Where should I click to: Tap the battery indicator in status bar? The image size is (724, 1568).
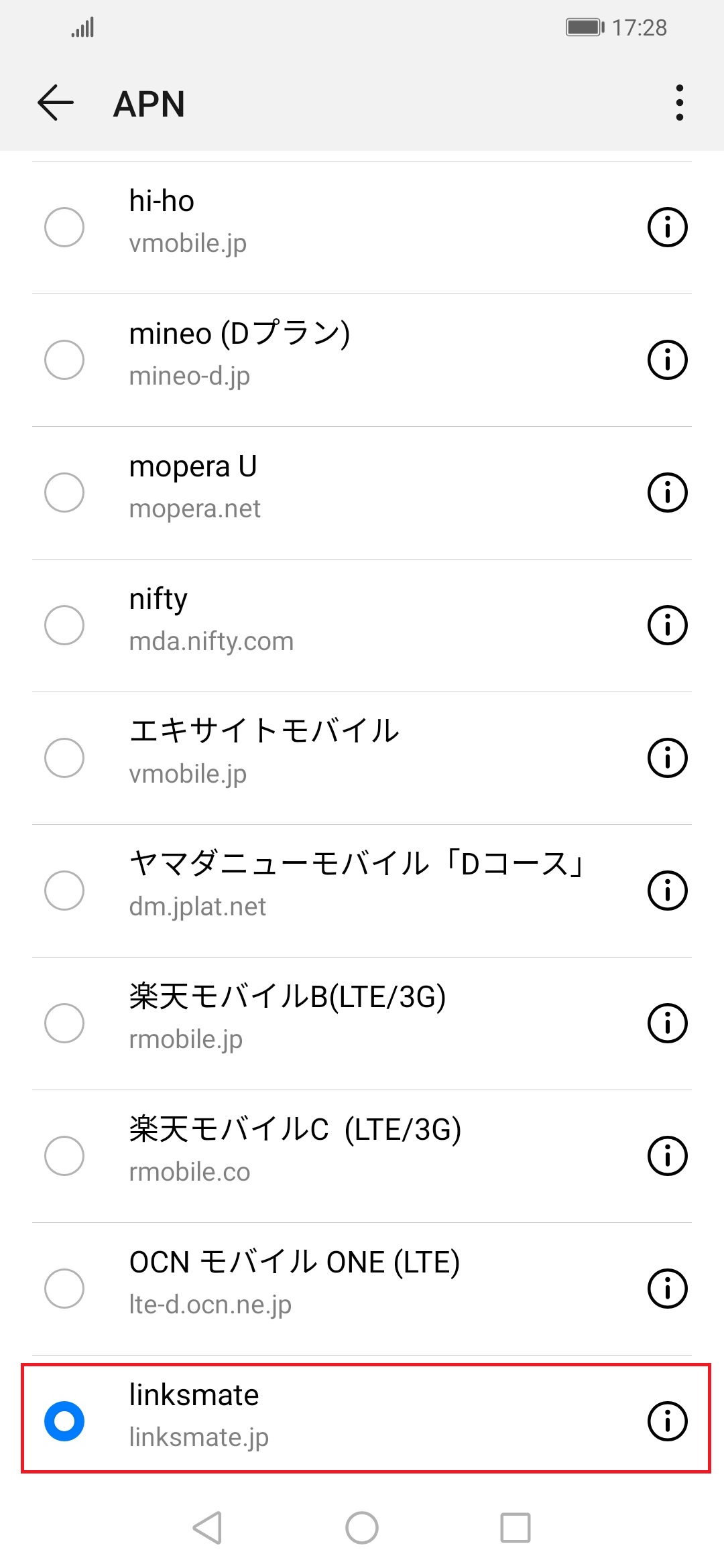click(x=585, y=27)
